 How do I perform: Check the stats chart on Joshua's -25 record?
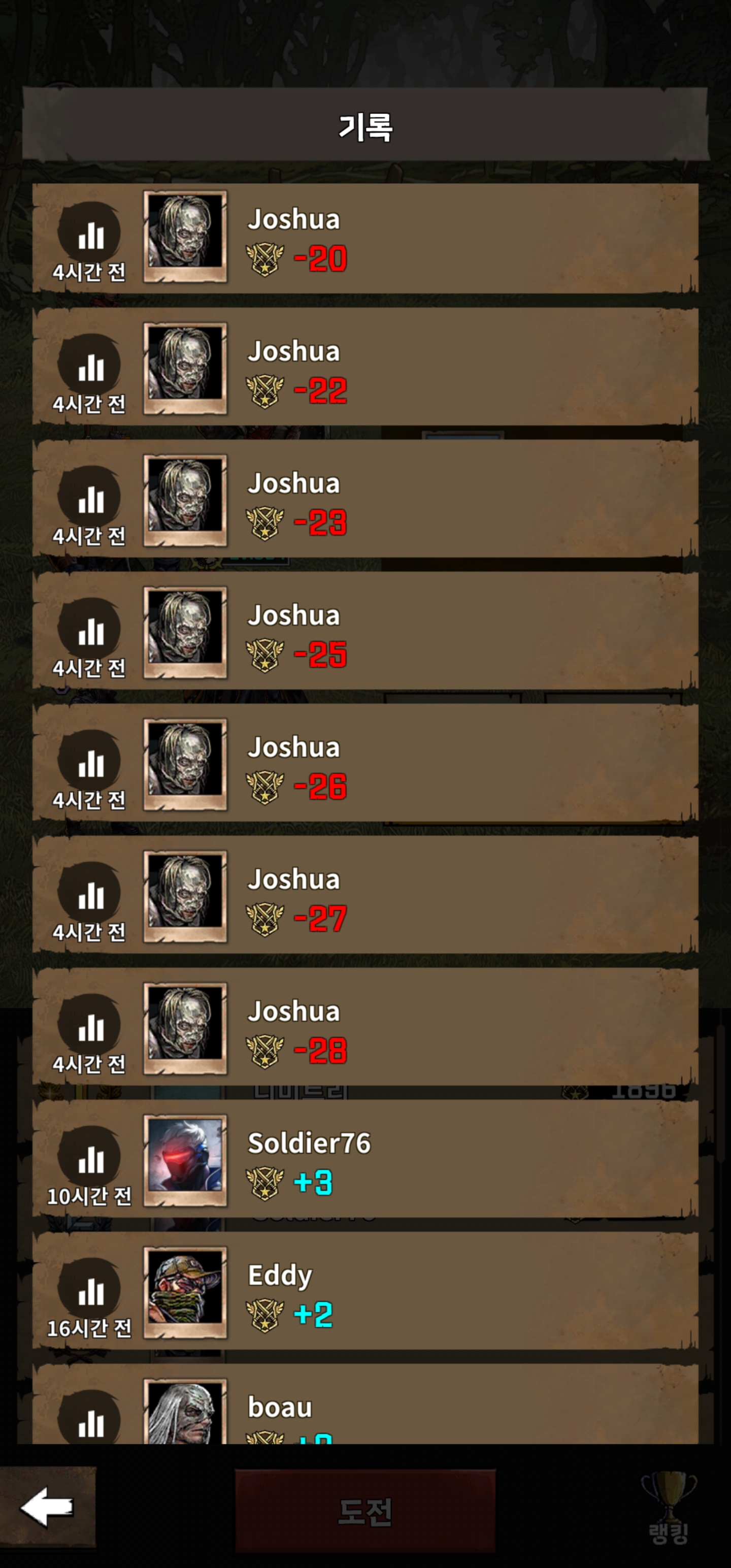pos(89,630)
